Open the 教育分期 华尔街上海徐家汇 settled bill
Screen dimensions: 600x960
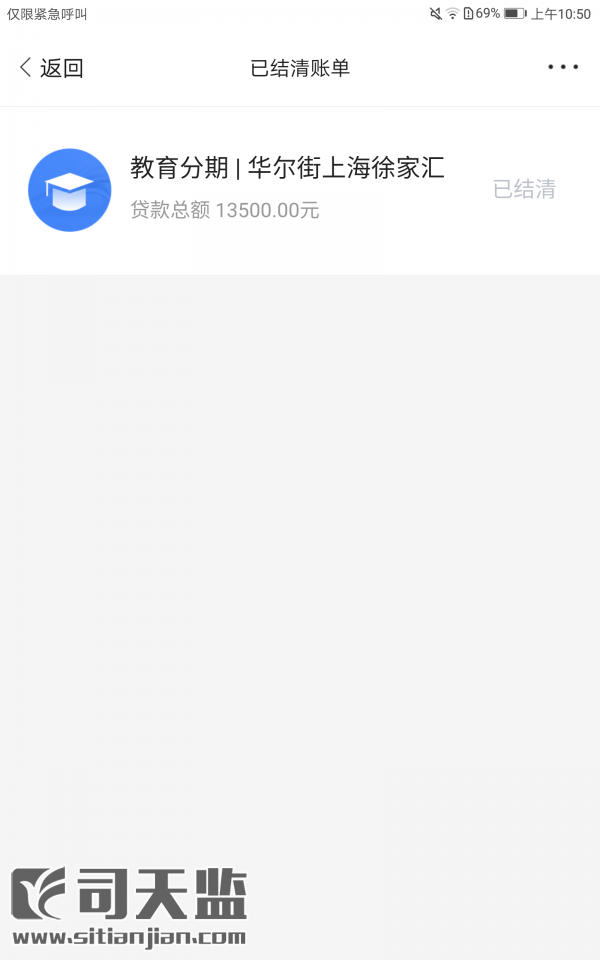pyautogui.click(x=300, y=190)
